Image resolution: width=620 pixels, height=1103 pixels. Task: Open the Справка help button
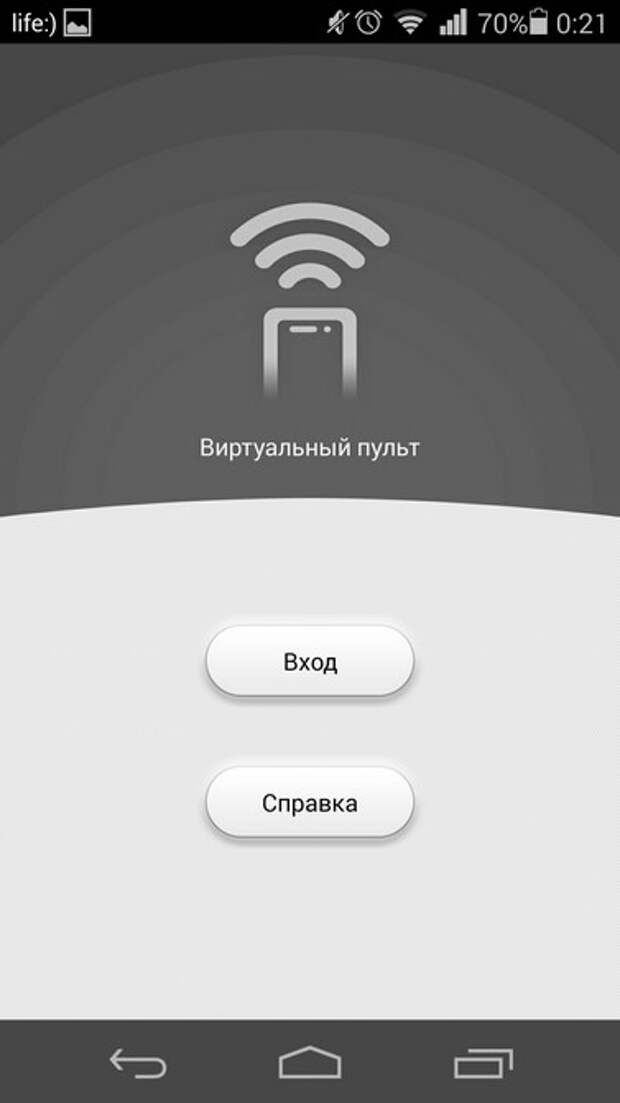coord(310,802)
